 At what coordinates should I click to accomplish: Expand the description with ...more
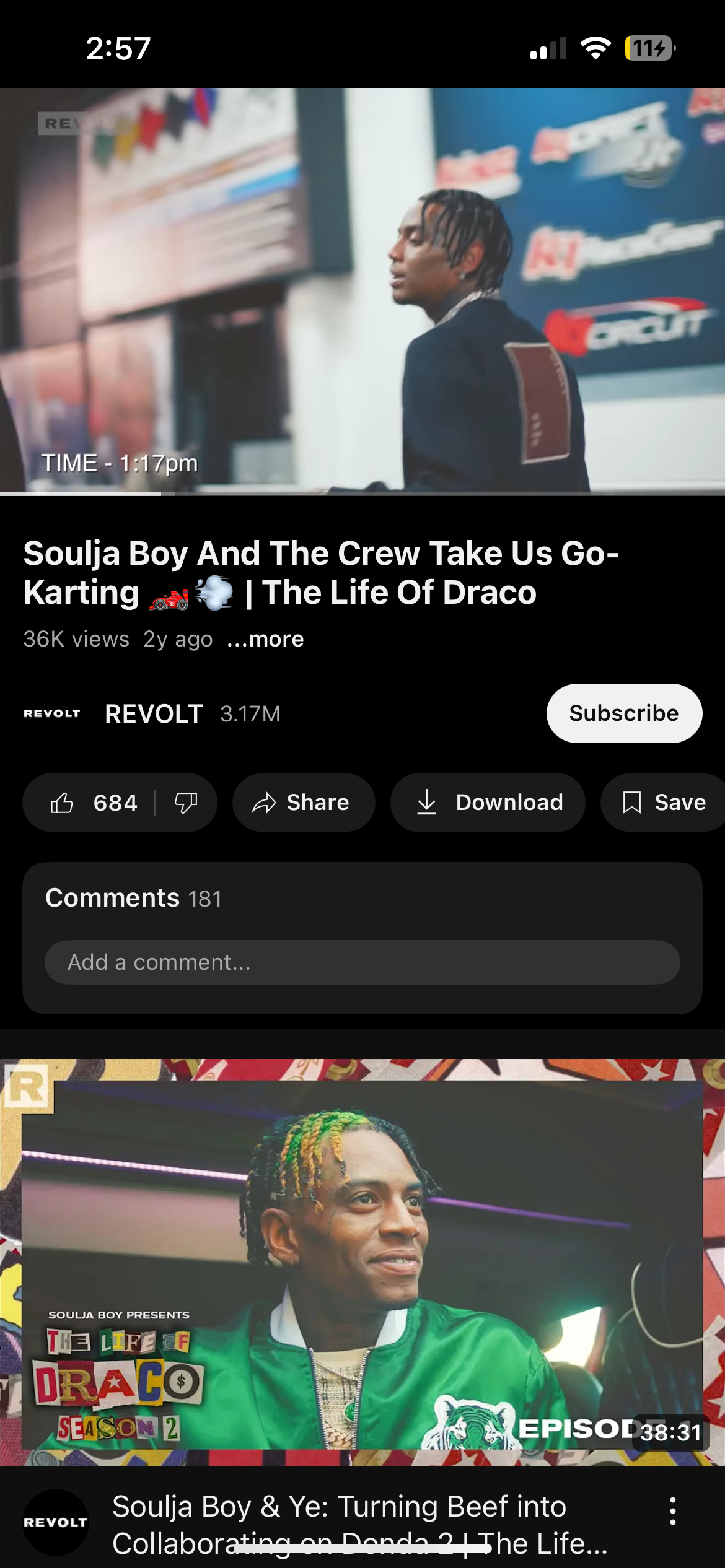tap(265, 639)
